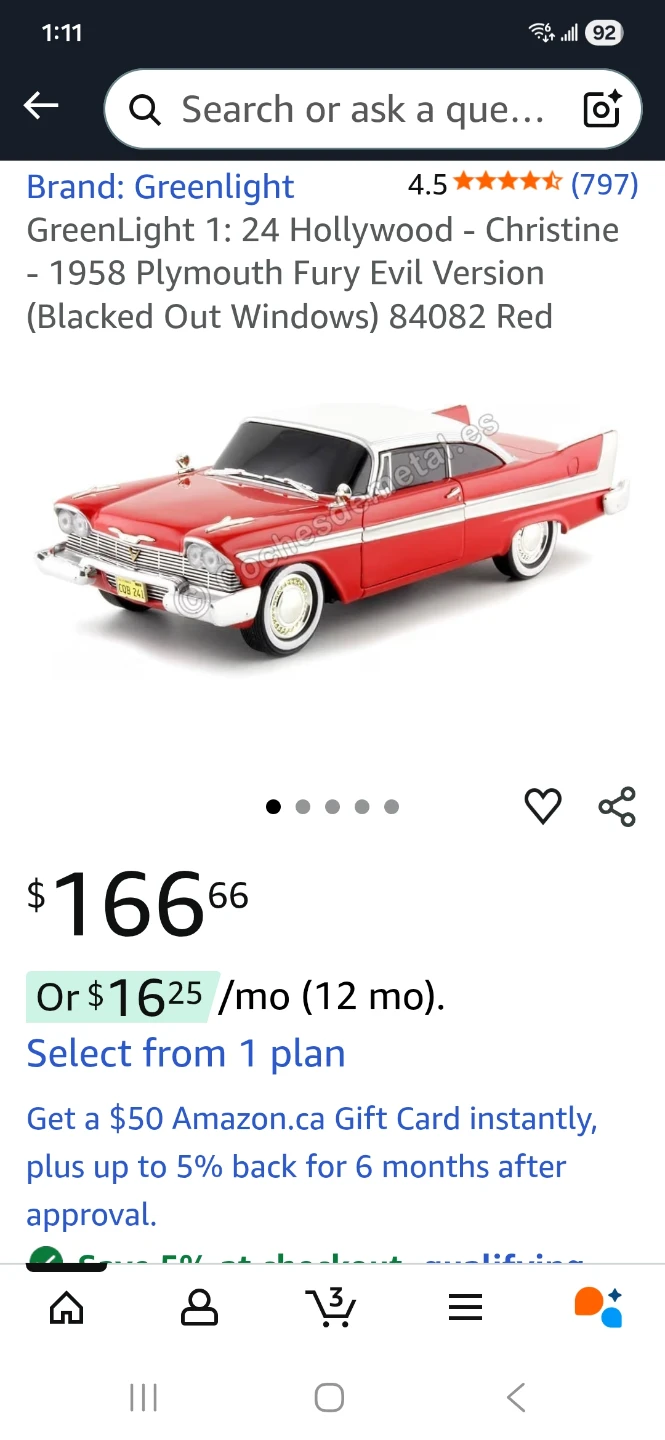665x1440 pixels.
Task: View the 797 customer ratings
Action: coord(604,184)
